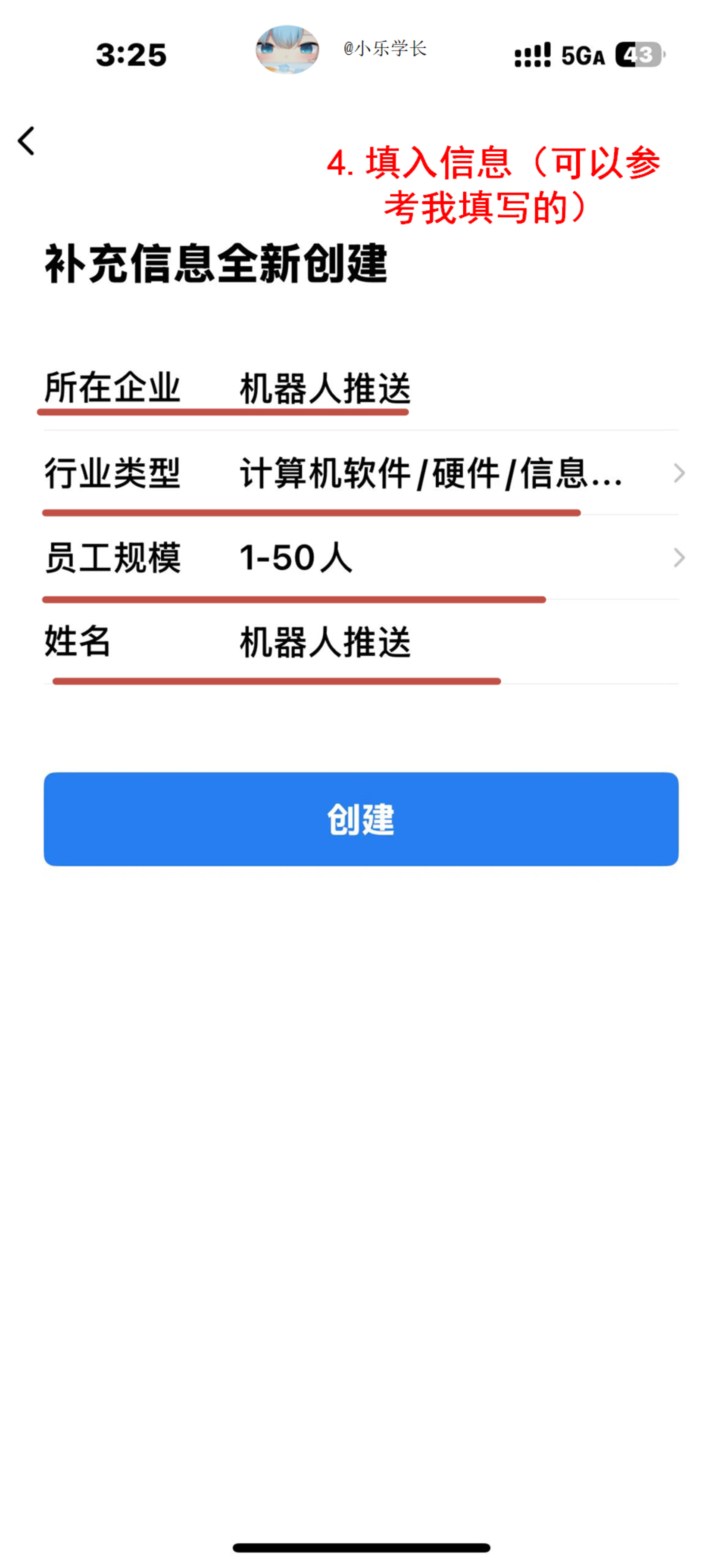Edit the 所在企业 company name field
Screen dimensions: 724x1568
coord(361,389)
